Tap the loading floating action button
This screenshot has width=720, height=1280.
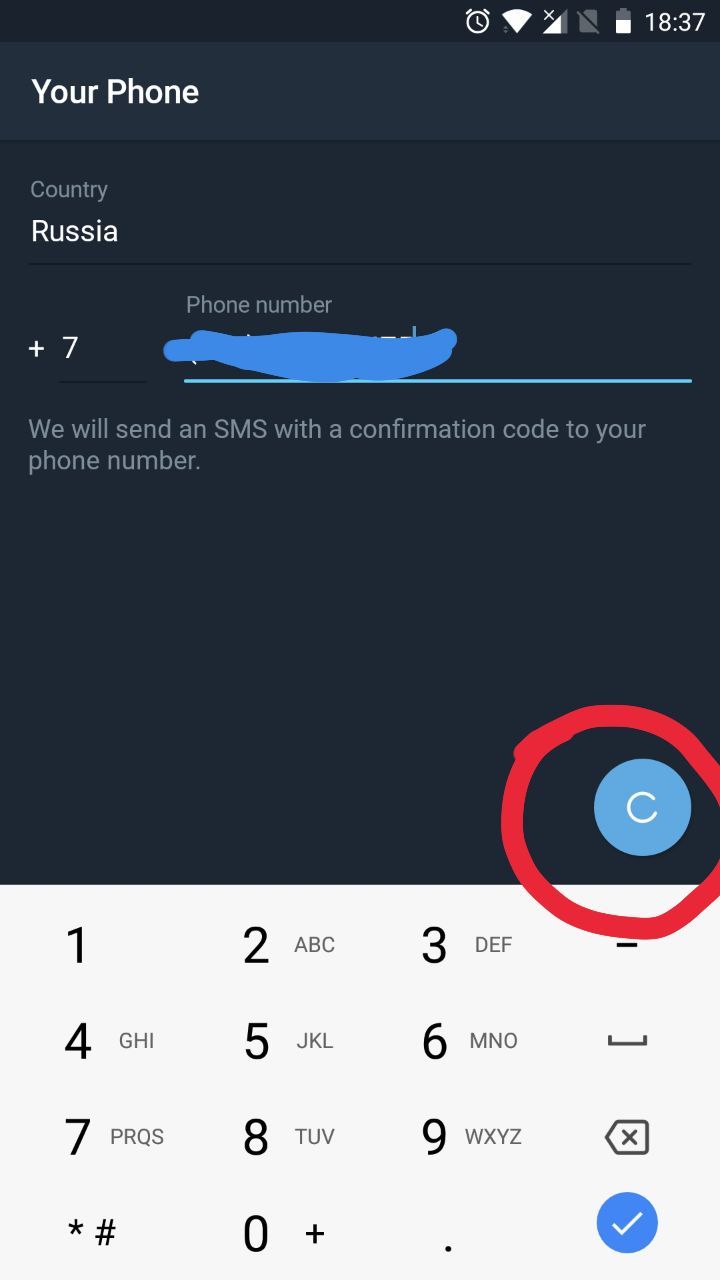[x=642, y=807]
